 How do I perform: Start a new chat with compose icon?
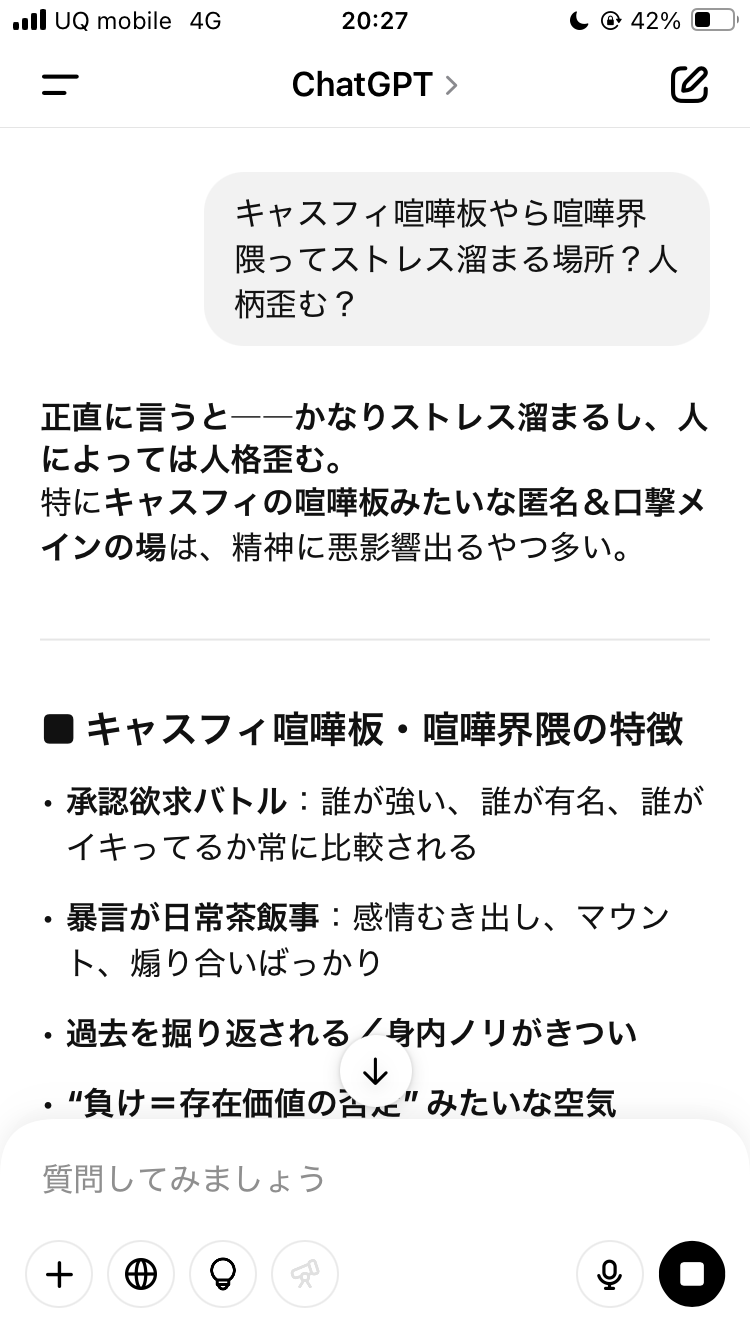(689, 85)
